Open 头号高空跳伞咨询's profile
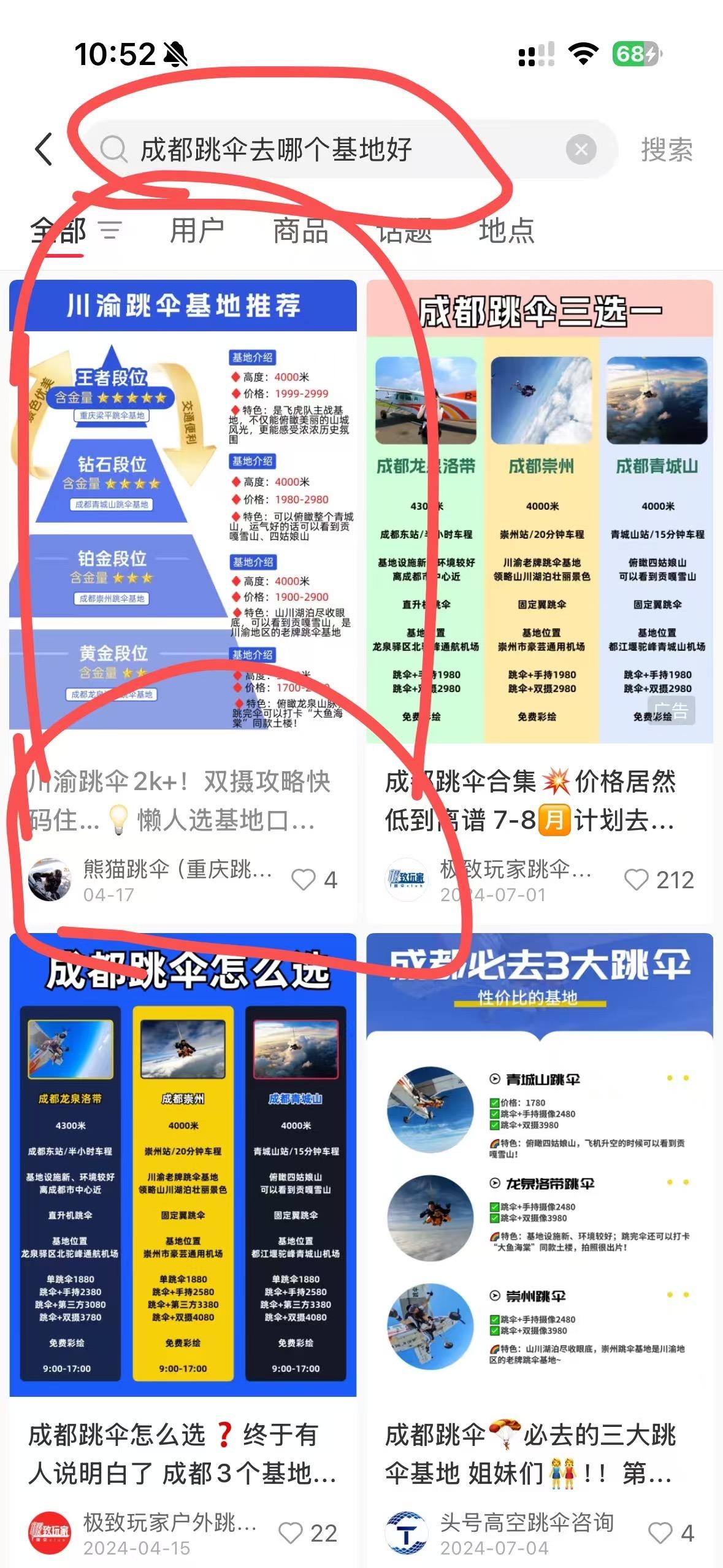 click(x=406, y=1533)
